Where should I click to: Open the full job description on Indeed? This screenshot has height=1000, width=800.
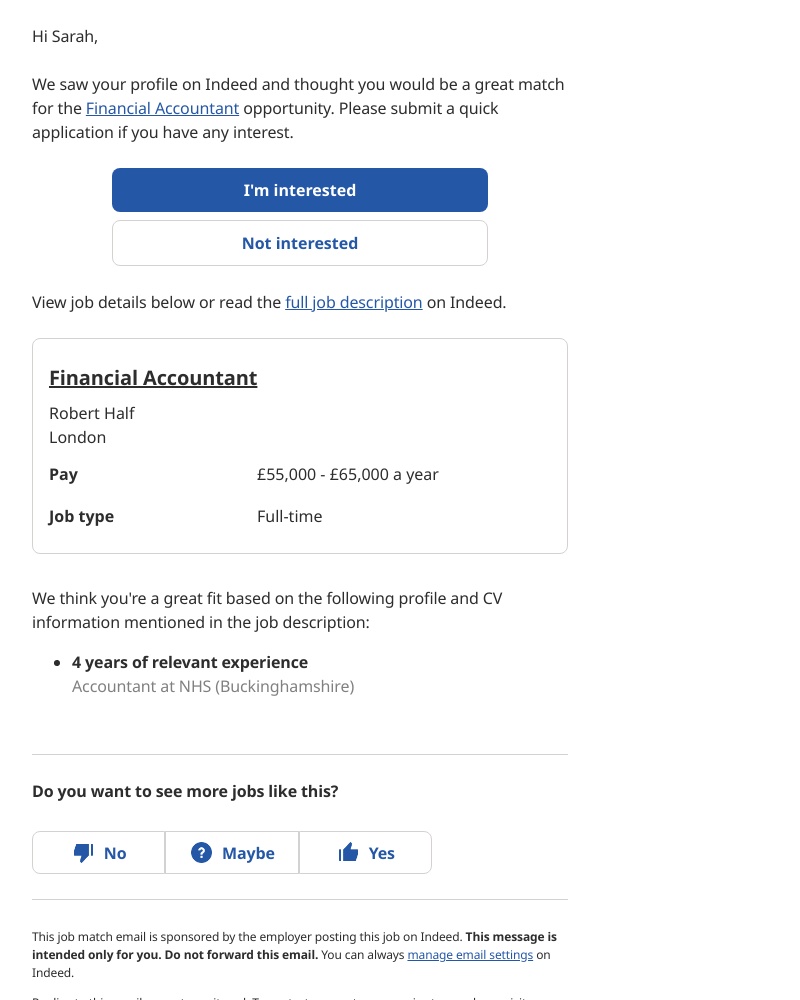[x=353, y=302]
